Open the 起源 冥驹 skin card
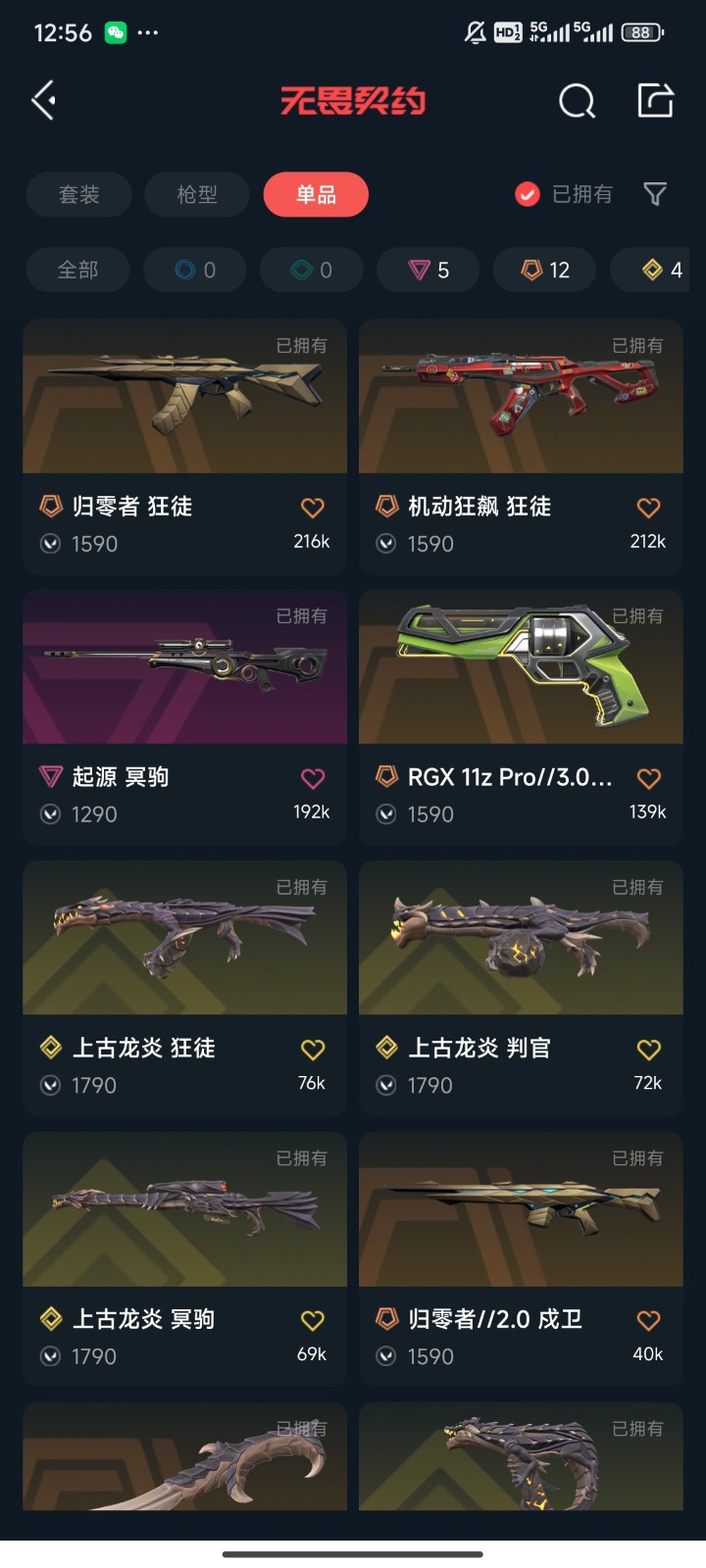Viewport: 706px width, 1568px height. point(185,717)
